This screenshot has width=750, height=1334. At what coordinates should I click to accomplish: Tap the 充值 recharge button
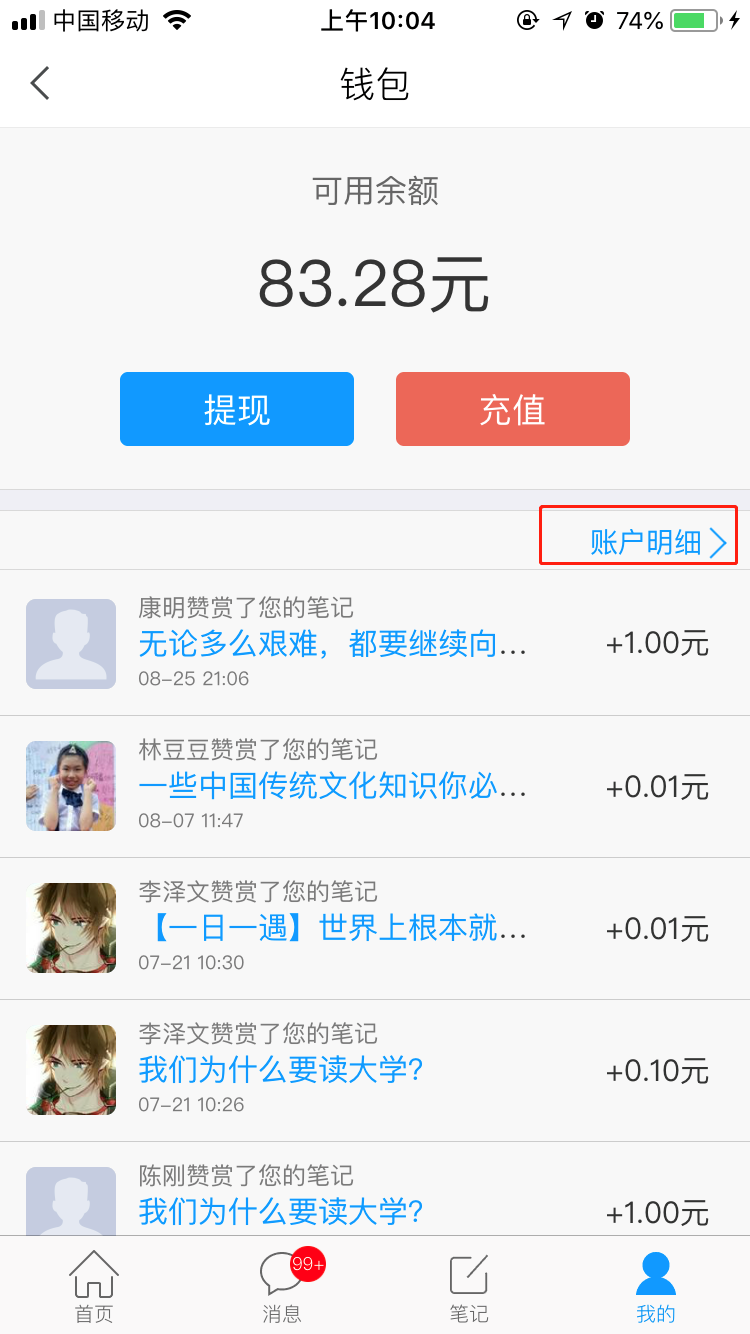click(x=512, y=409)
